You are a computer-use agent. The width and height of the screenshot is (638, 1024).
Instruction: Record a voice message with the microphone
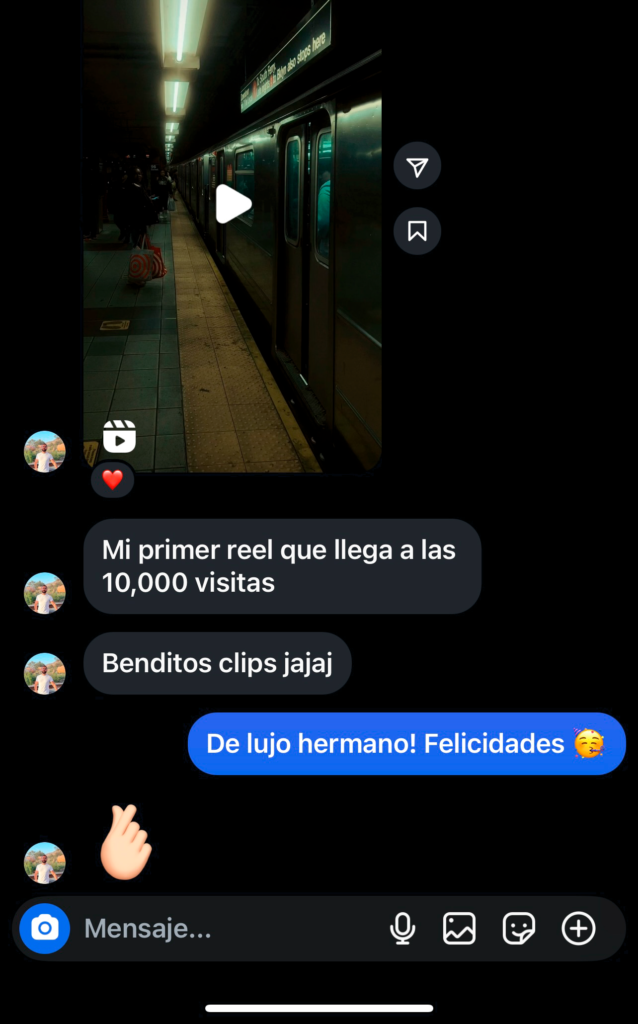coord(402,929)
